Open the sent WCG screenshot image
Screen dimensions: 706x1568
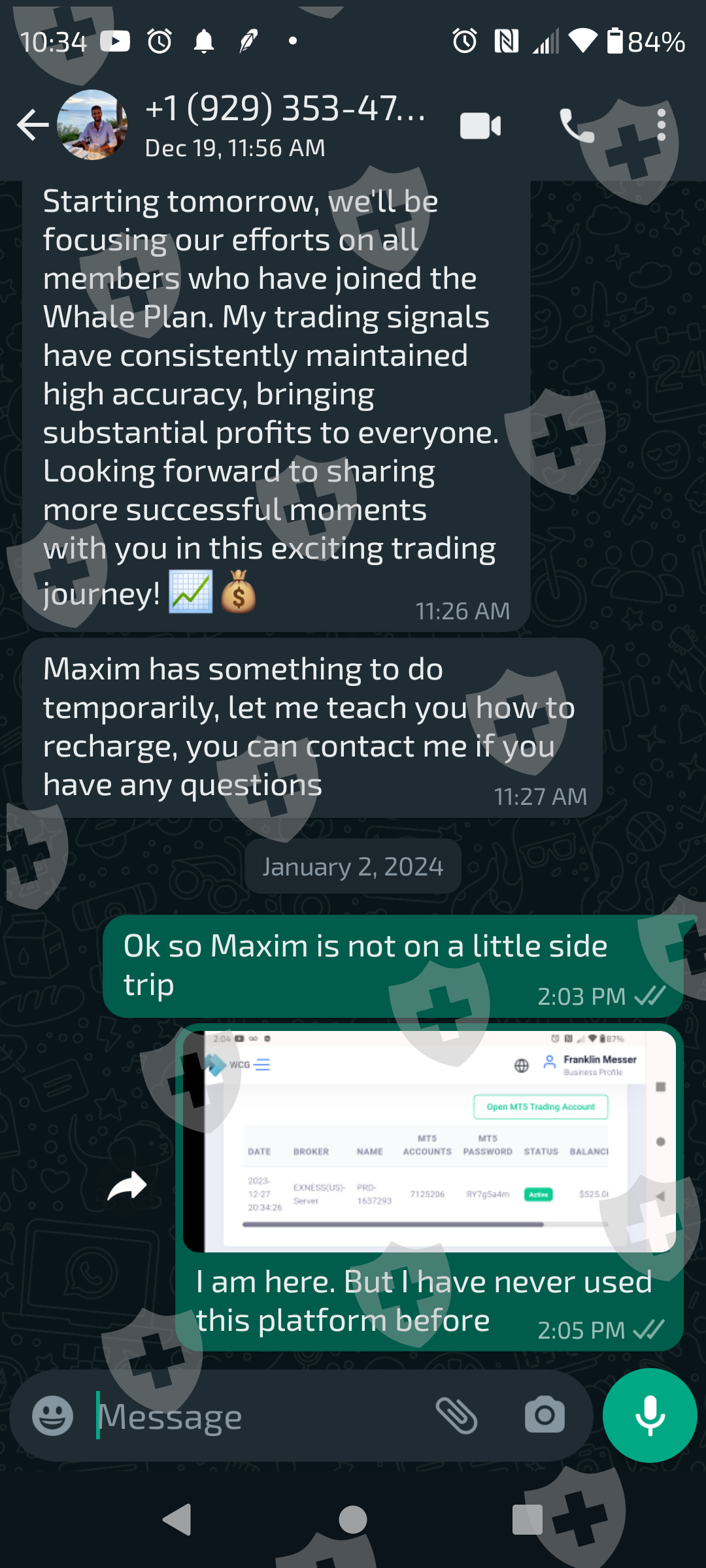(x=429, y=1141)
